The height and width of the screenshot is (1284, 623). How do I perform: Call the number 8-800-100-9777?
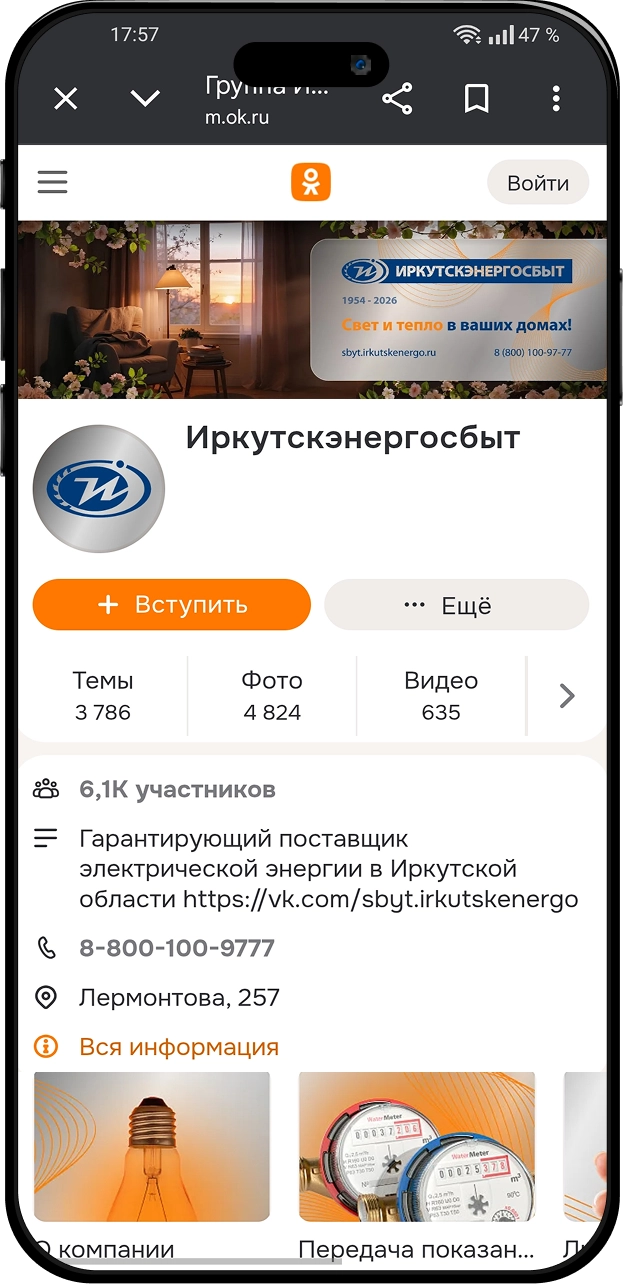[x=176, y=948]
